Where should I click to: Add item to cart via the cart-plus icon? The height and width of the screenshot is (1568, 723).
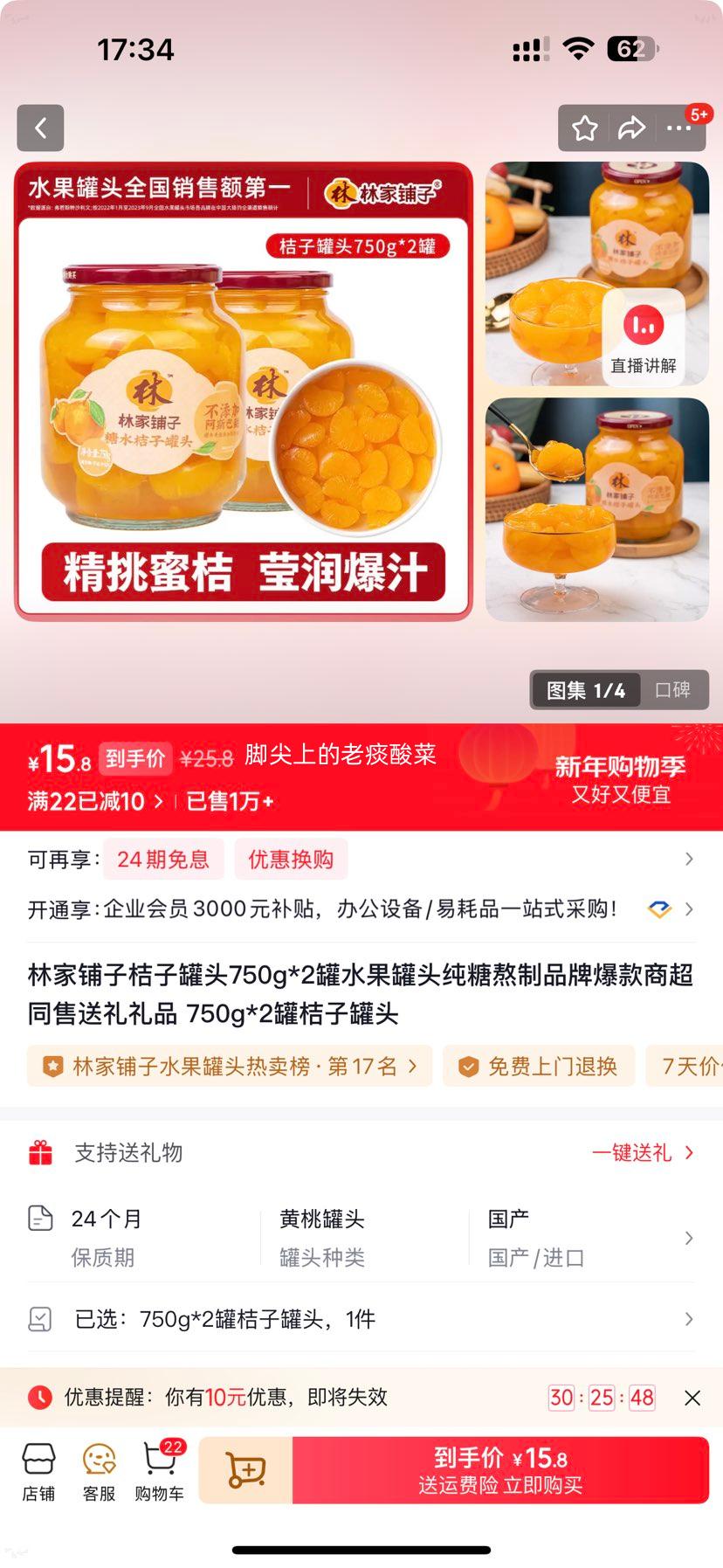click(x=247, y=1470)
